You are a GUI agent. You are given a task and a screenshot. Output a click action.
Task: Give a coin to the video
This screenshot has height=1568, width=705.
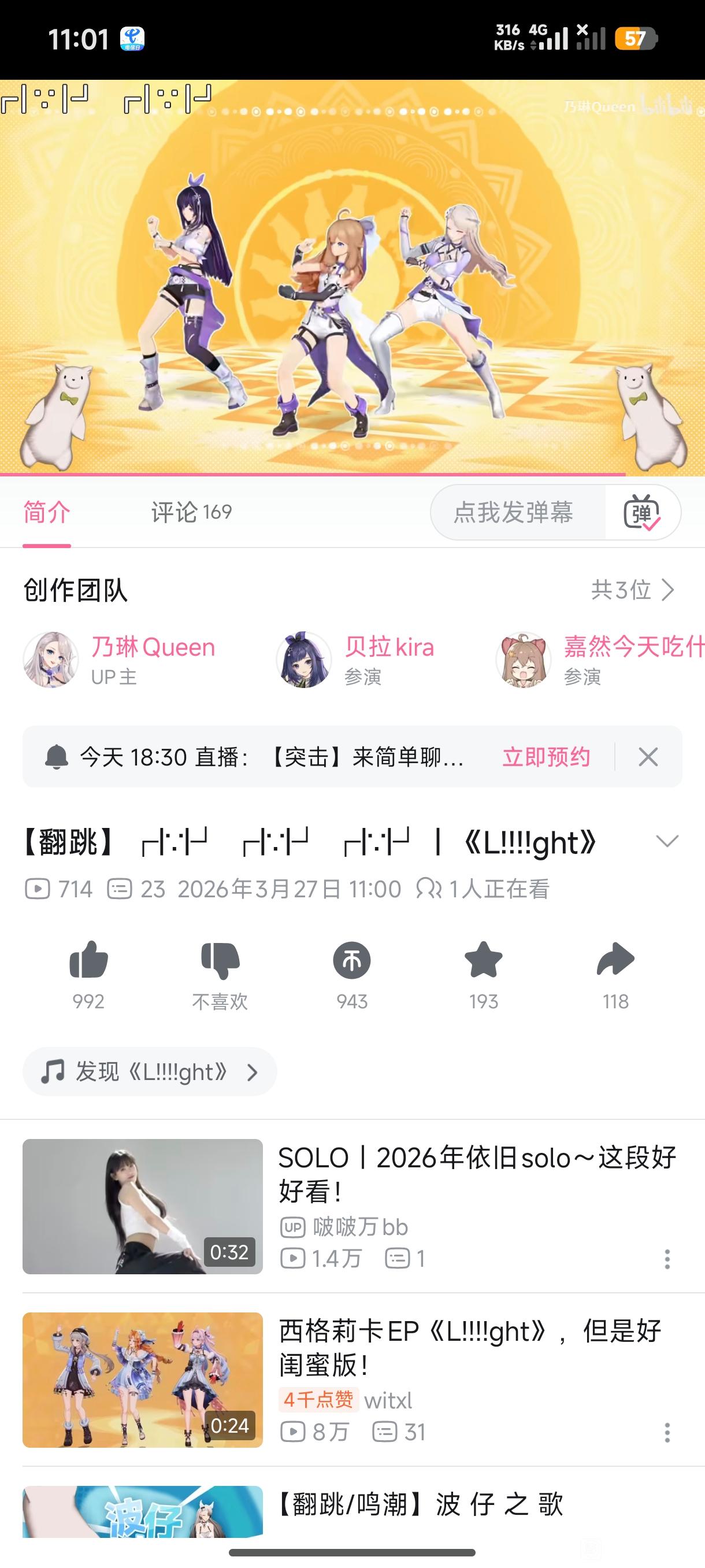click(352, 960)
